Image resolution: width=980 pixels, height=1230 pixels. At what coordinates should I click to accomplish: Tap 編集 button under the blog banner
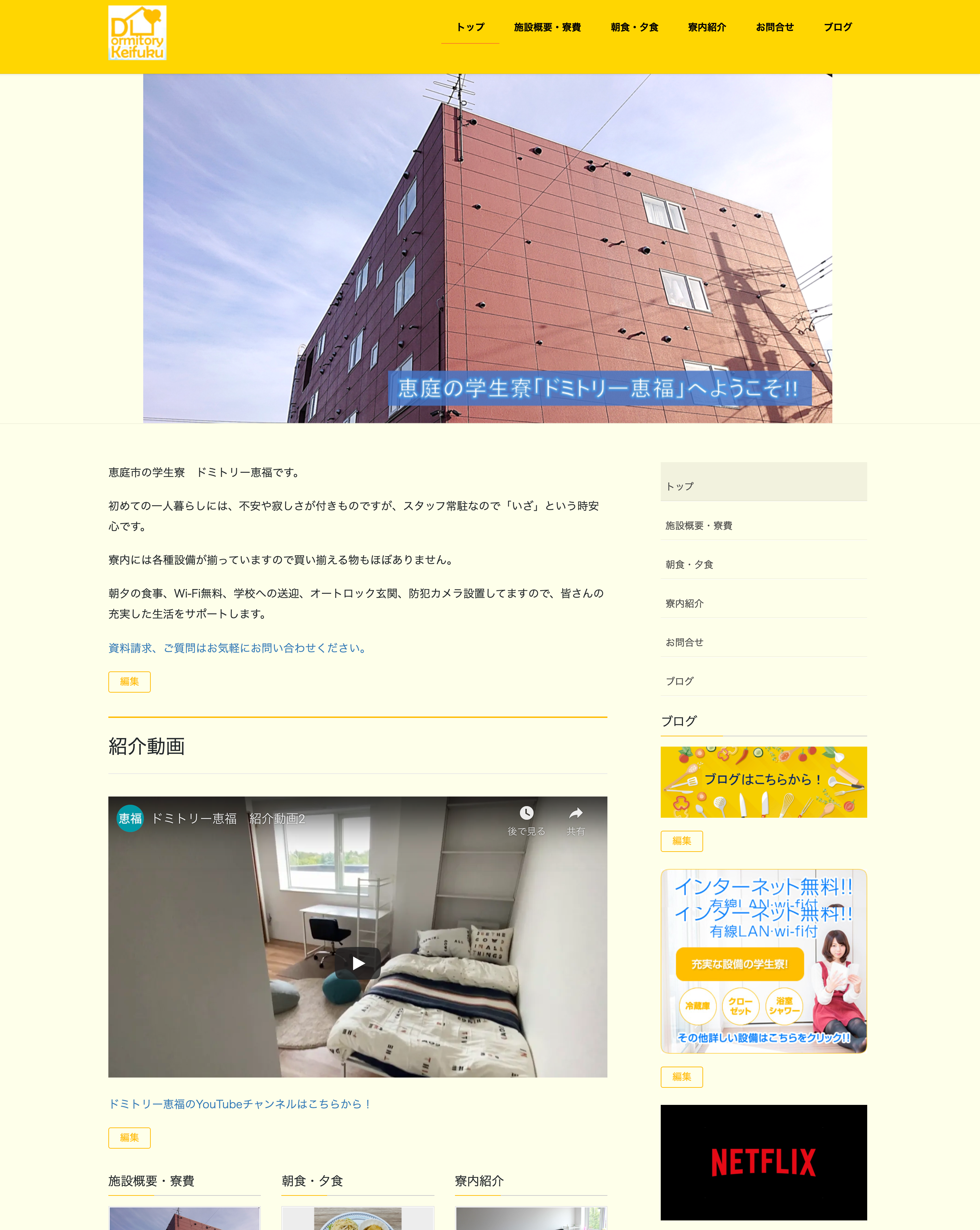[x=682, y=841]
